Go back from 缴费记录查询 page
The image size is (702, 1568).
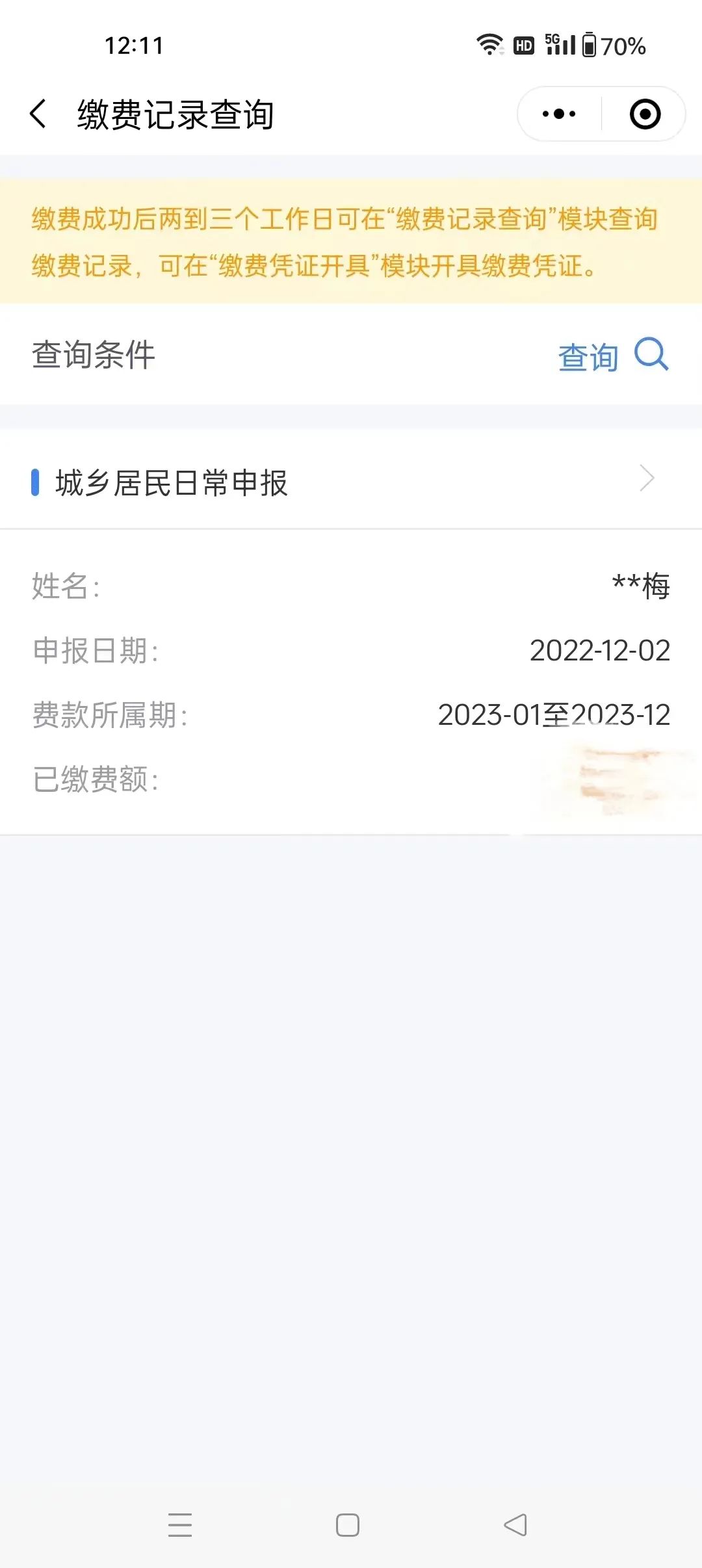click(39, 114)
